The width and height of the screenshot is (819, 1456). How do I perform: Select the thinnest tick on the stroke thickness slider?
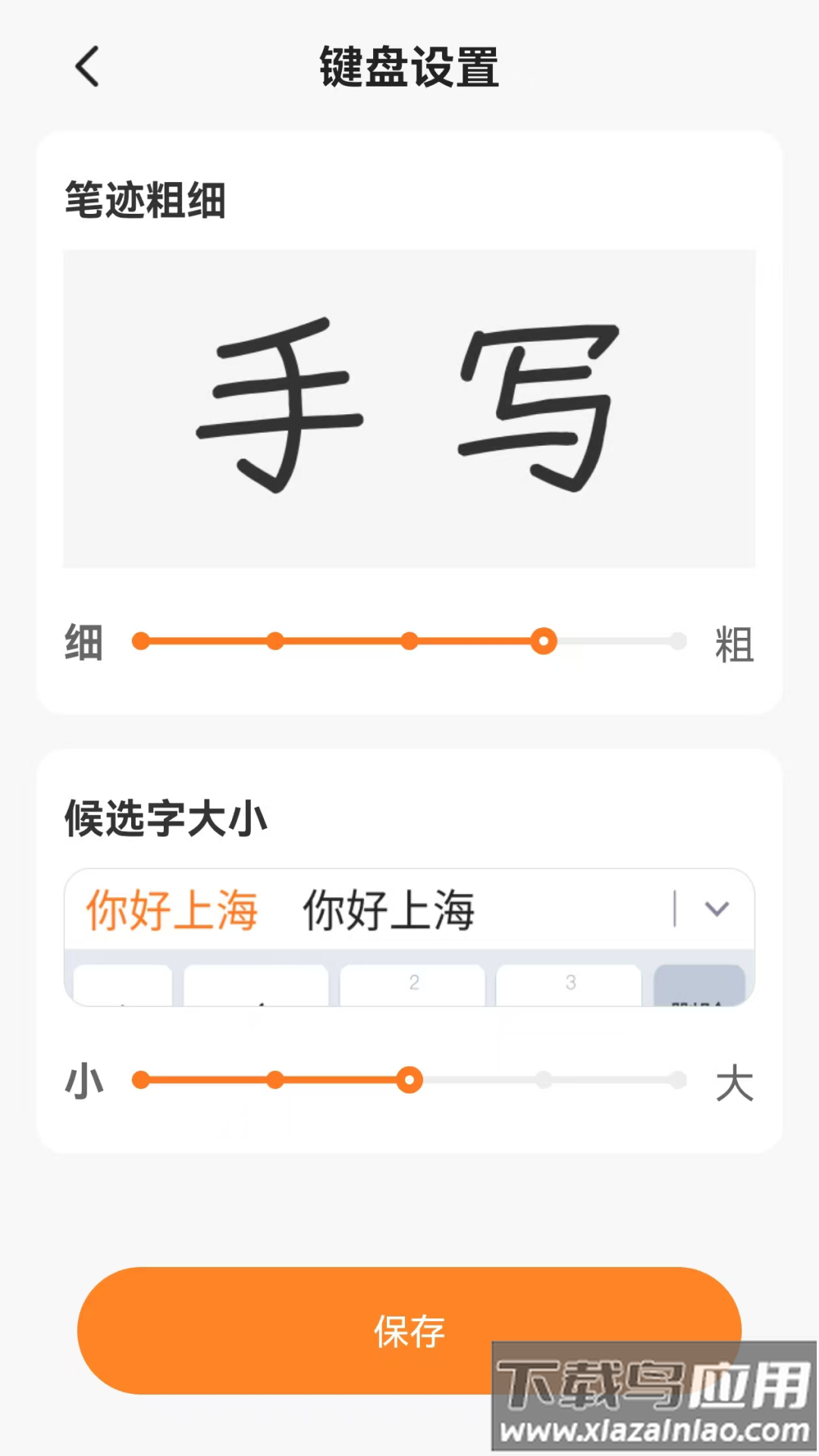[141, 642]
